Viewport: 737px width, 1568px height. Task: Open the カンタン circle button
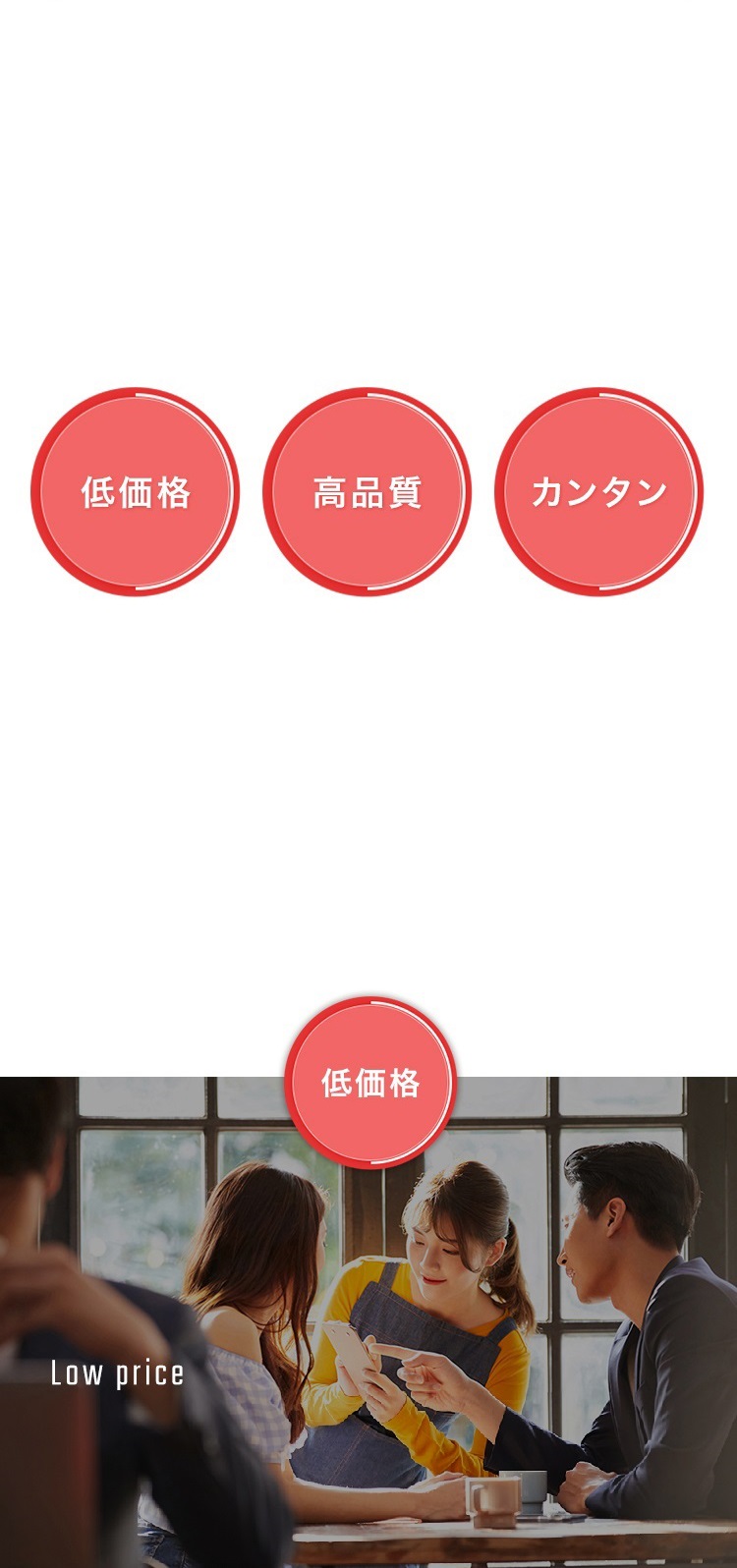click(x=599, y=491)
